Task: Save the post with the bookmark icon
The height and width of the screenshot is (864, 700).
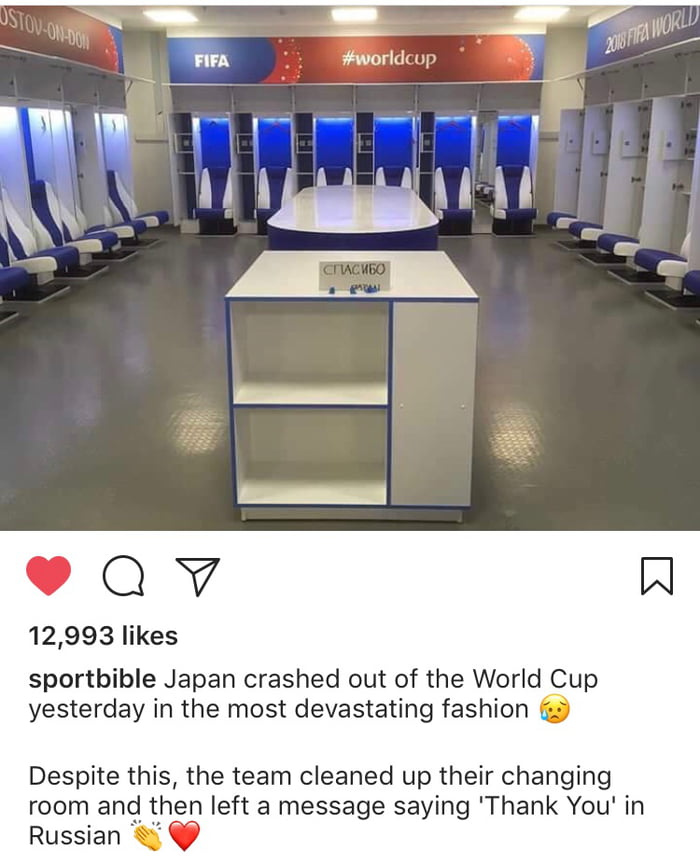Action: tap(656, 577)
